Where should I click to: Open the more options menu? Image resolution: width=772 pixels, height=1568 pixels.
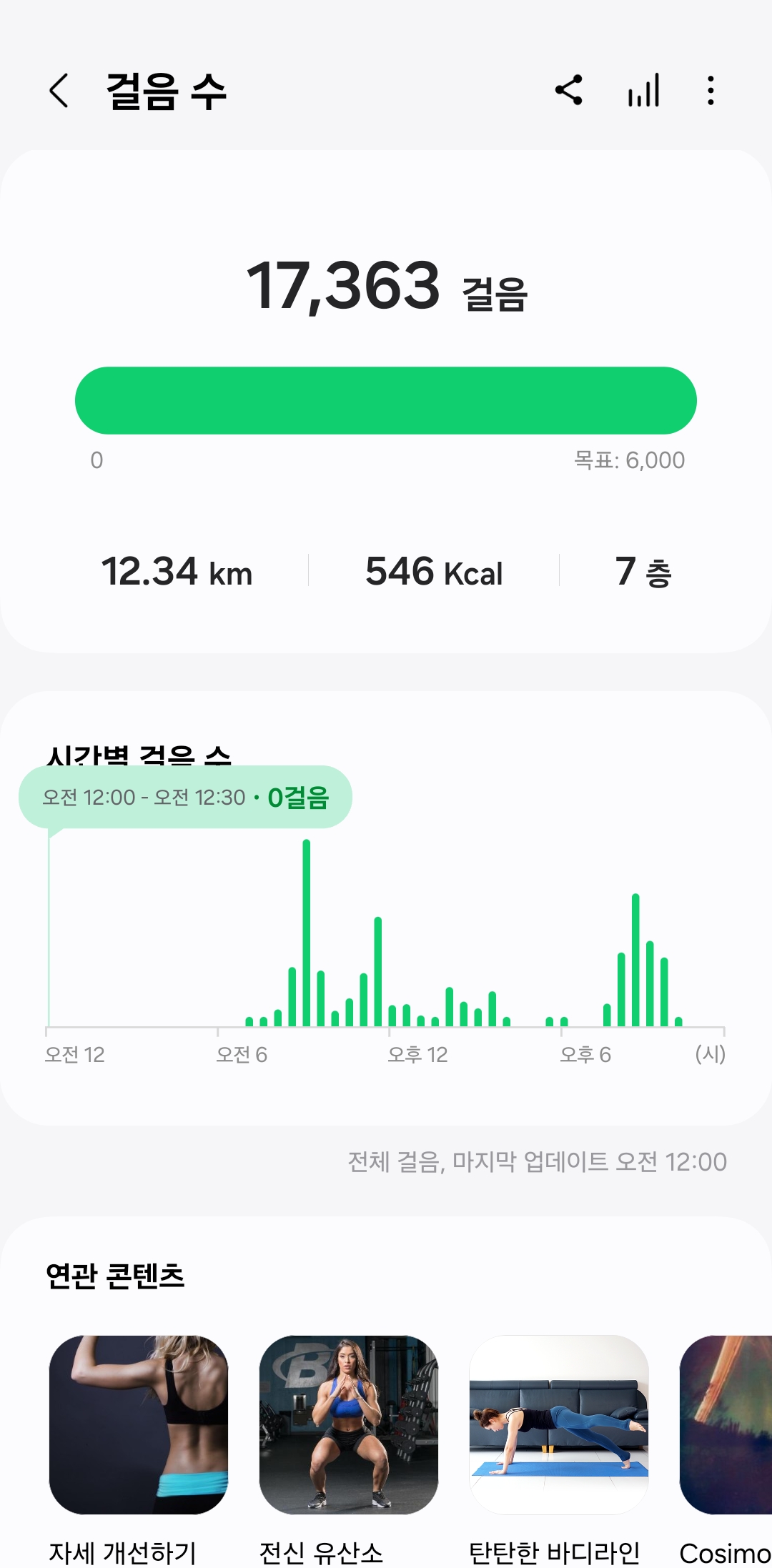pyautogui.click(x=710, y=91)
